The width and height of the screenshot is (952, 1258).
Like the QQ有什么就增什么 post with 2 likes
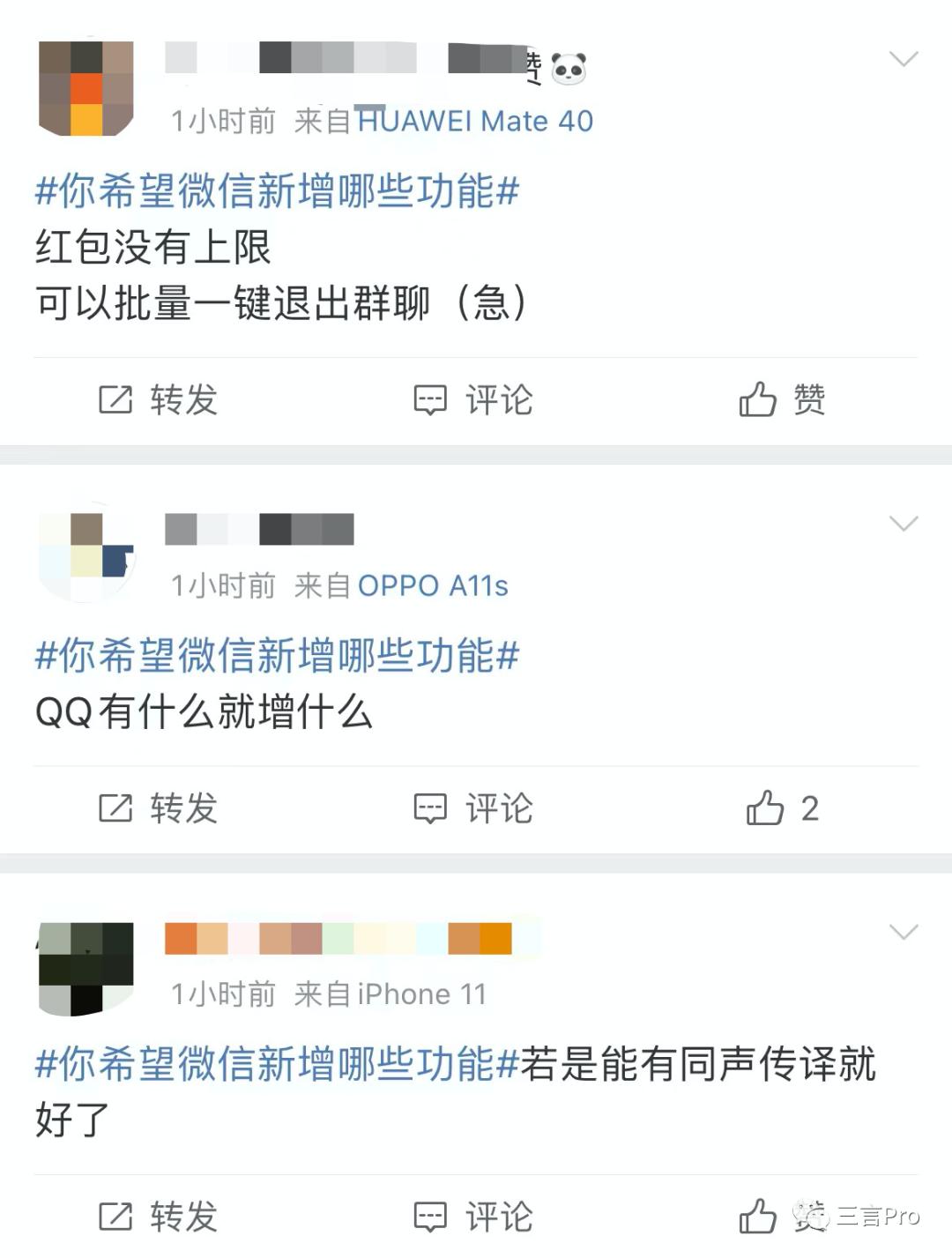pos(781,808)
